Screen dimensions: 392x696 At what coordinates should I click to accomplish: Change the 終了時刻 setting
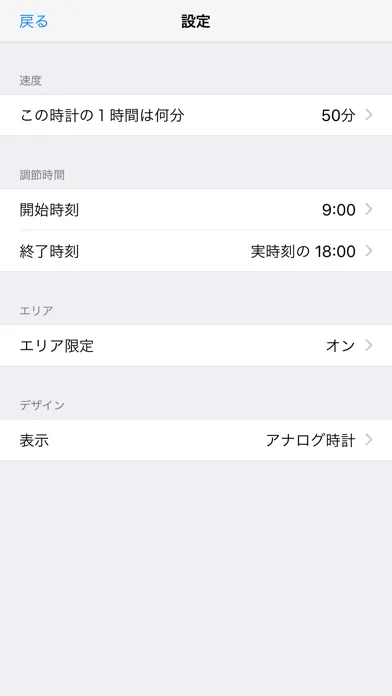(x=196, y=251)
